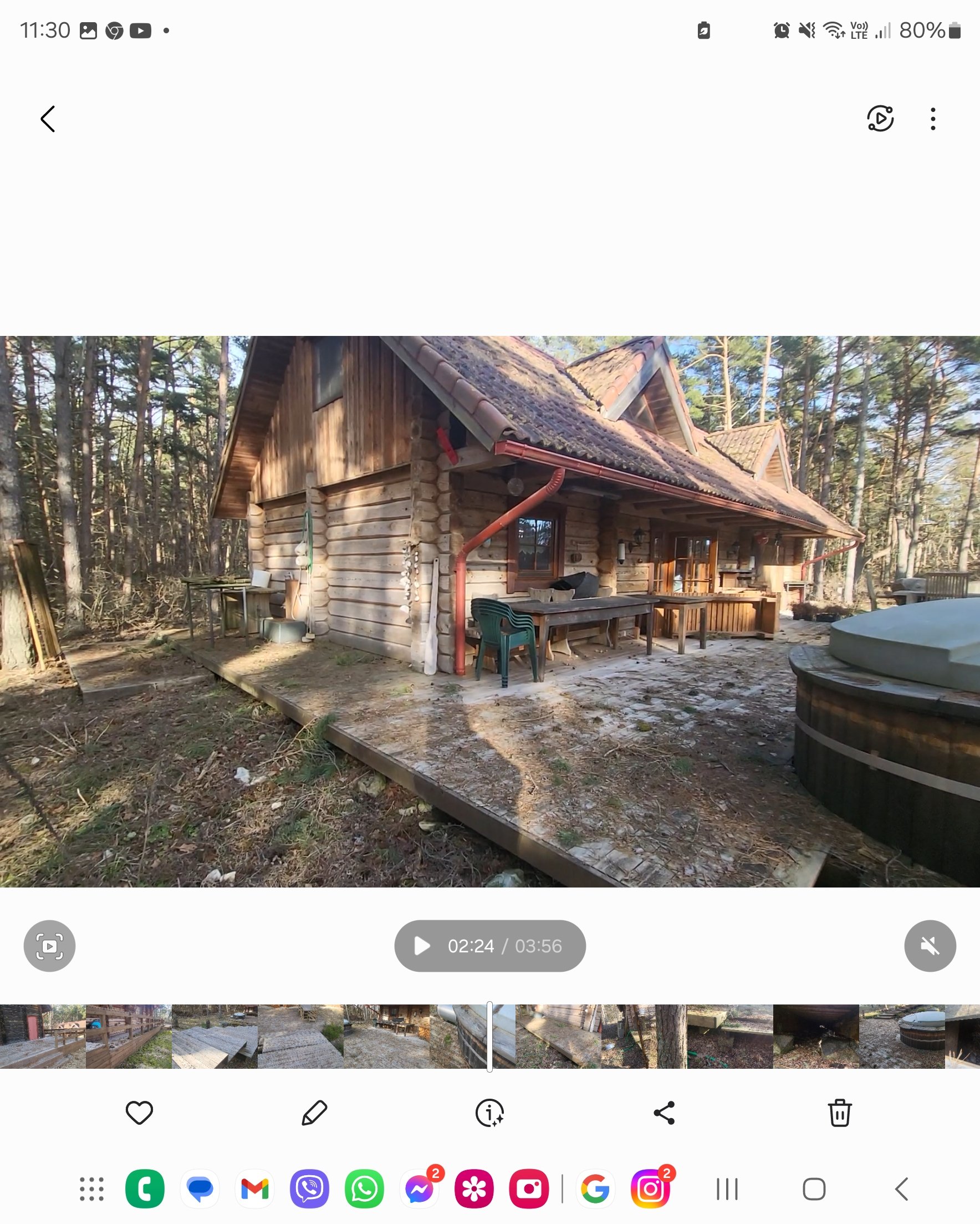Open WhatsApp from the taskbar
980x1224 pixels.
[364, 1189]
